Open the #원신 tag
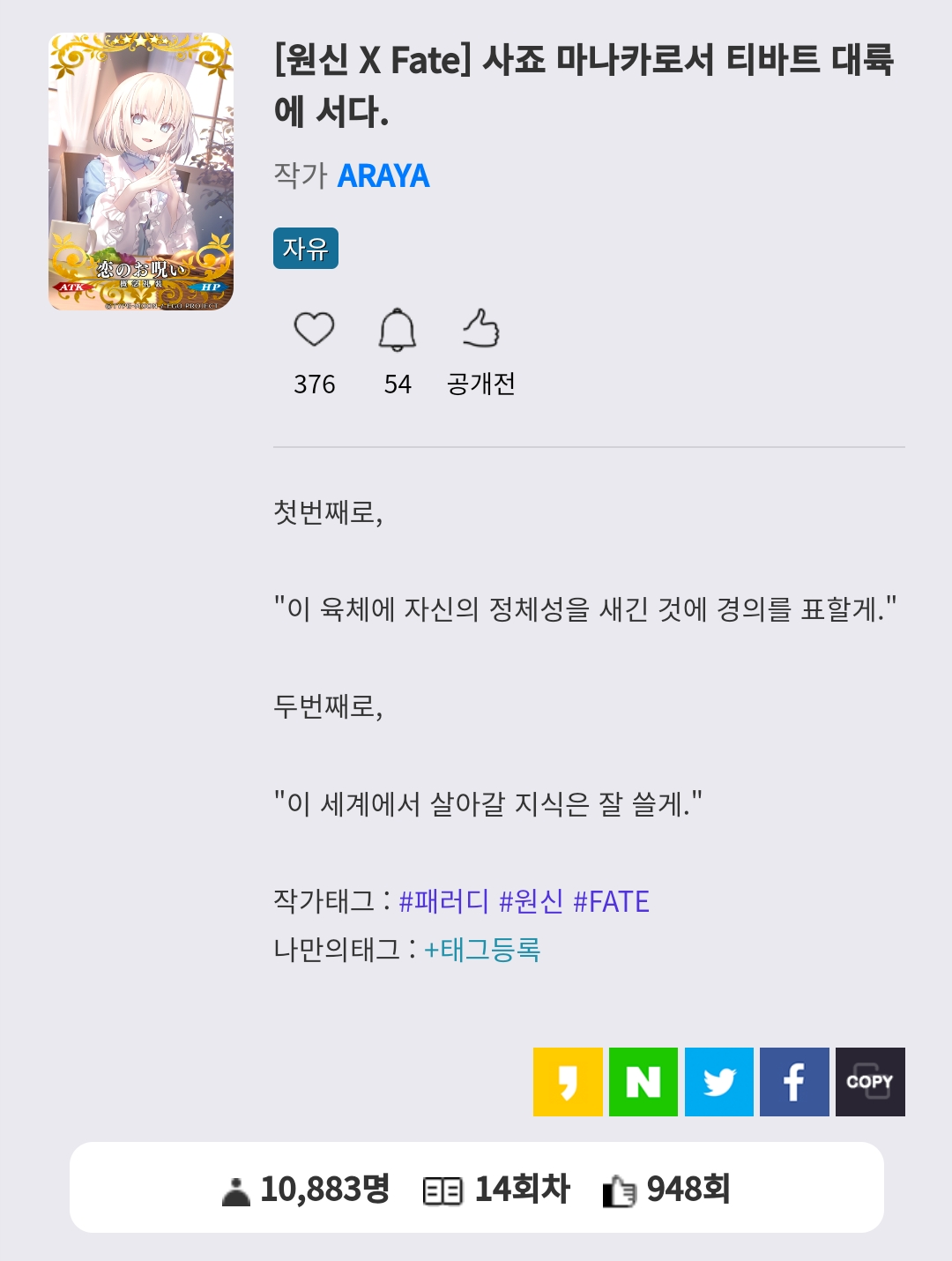The width and height of the screenshot is (952, 1261). coord(531,901)
